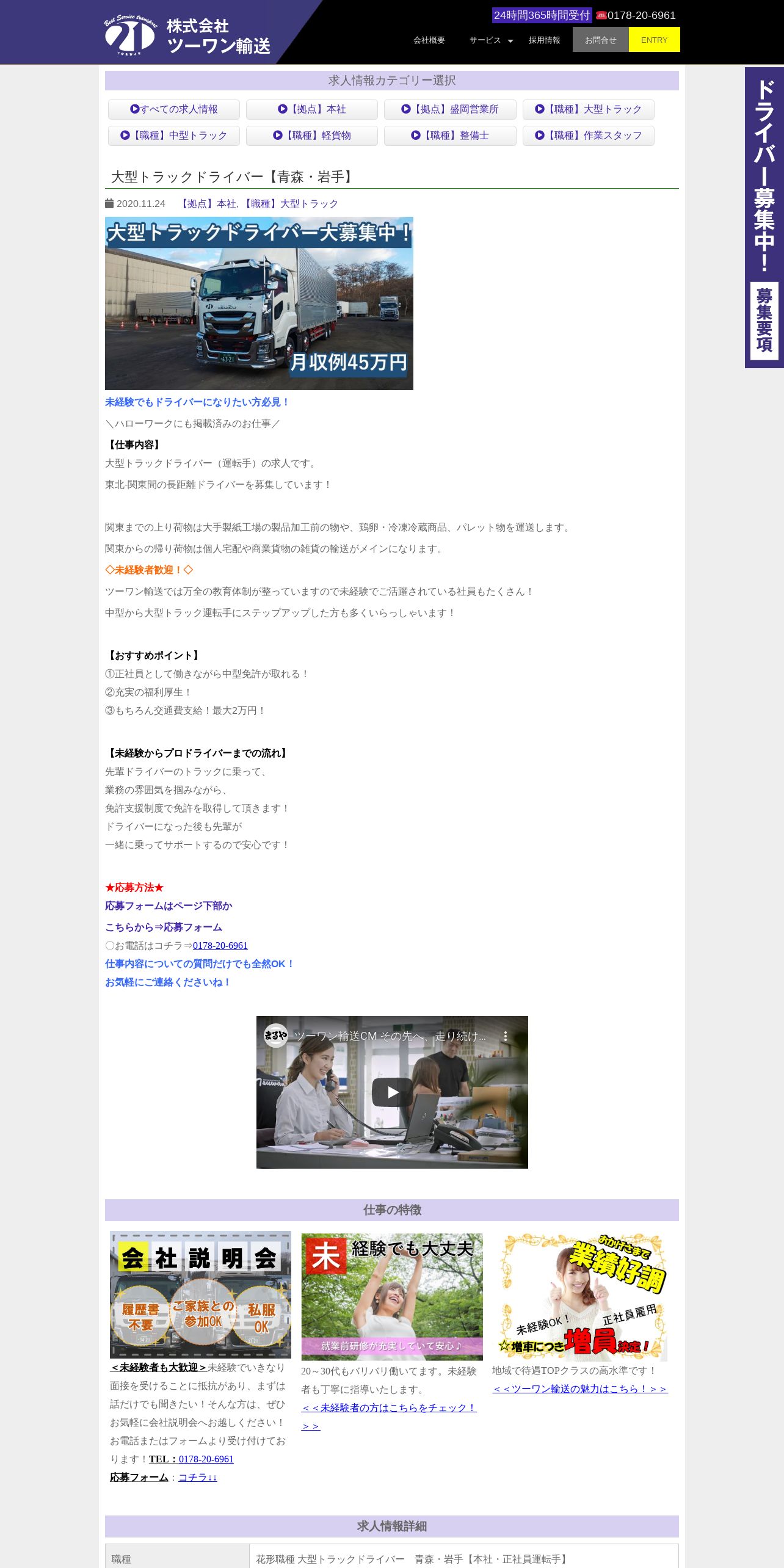Open the 募集要項 side banner
The height and width of the screenshot is (1568, 784).
tap(764, 321)
